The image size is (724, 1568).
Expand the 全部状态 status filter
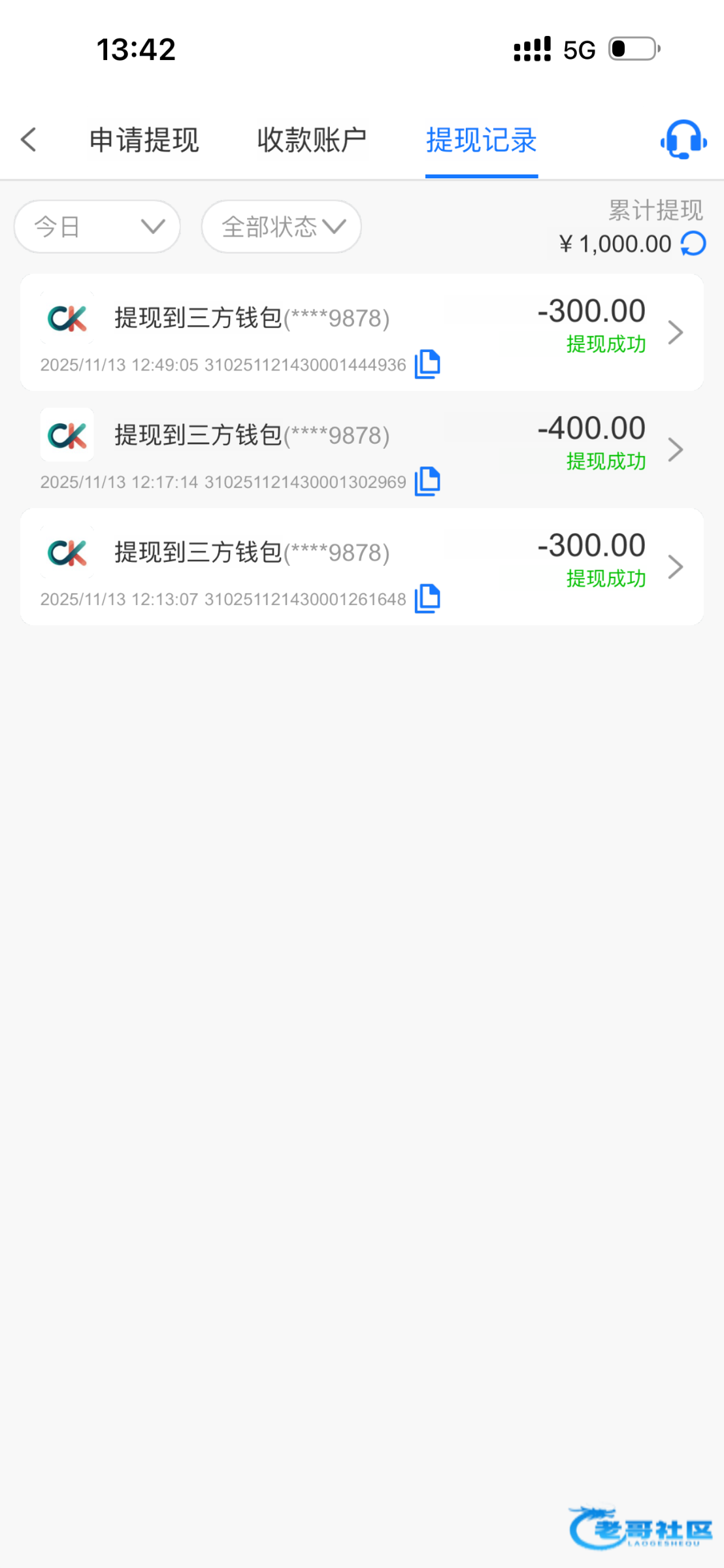[281, 227]
